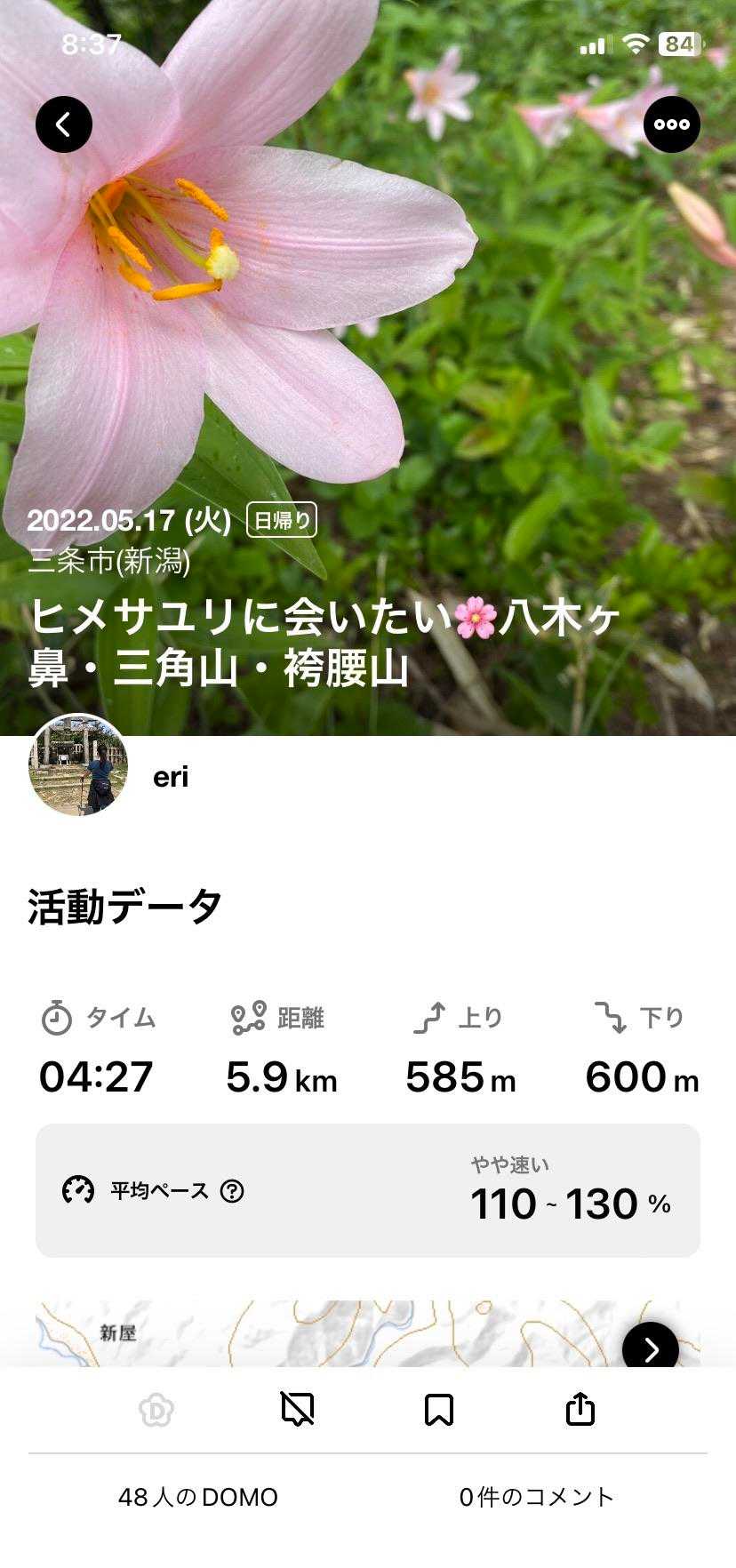Open the three-dot overflow menu
The image size is (736, 1568).
tap(671, 124)
